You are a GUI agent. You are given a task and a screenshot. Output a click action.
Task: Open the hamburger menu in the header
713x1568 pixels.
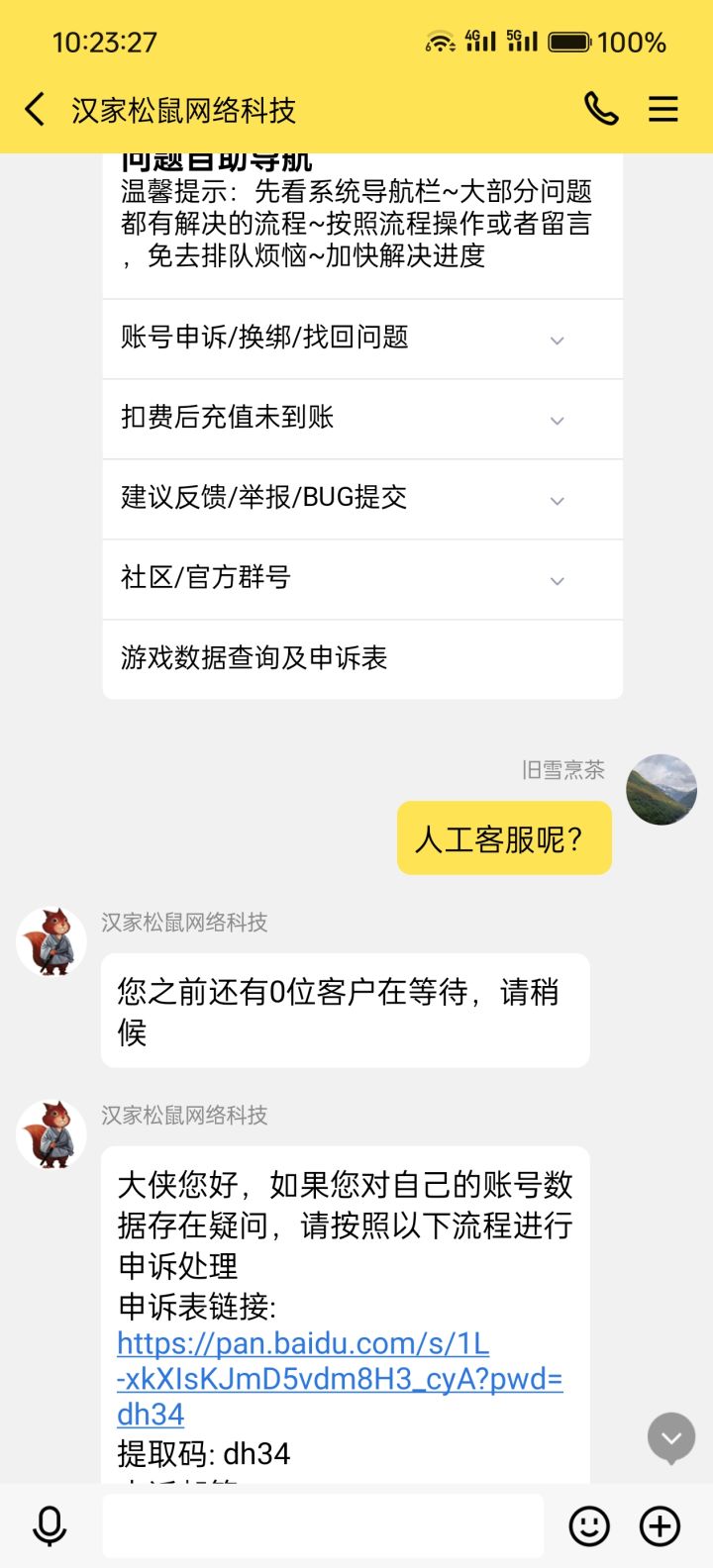tap(662, 109)
